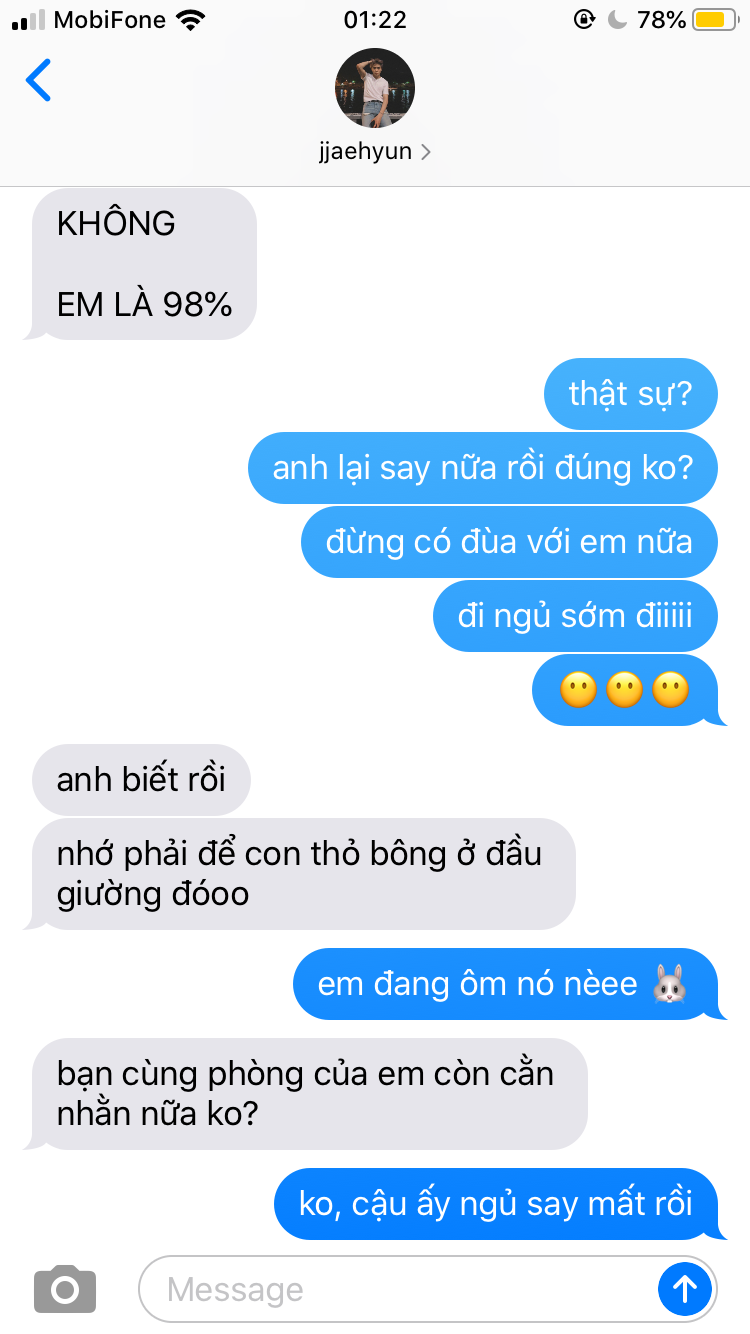Image resolution: width=750 pixels, height=1334 pixels.
Task: Send the message with the arrow button
Action: tap(685, 1289)
